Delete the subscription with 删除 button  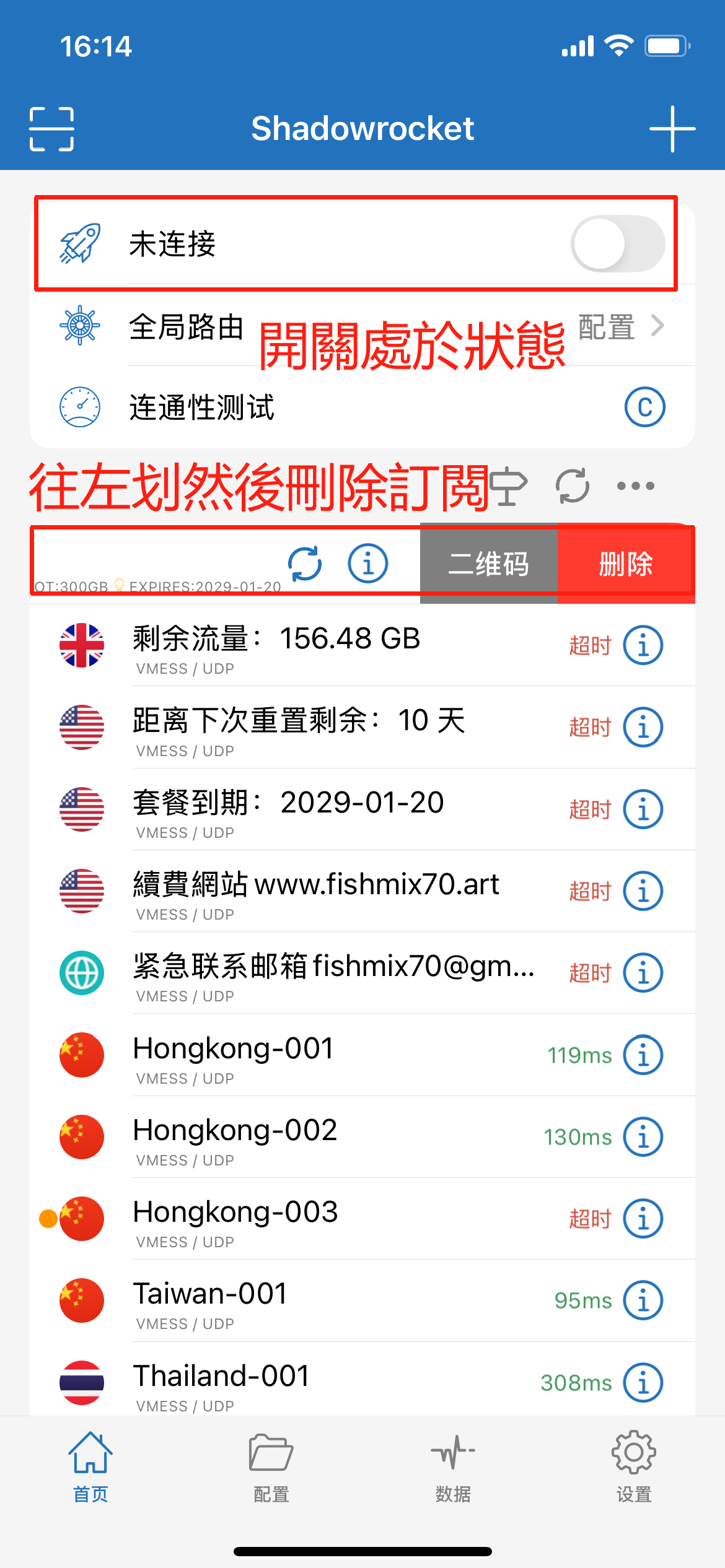click(626, 564)
